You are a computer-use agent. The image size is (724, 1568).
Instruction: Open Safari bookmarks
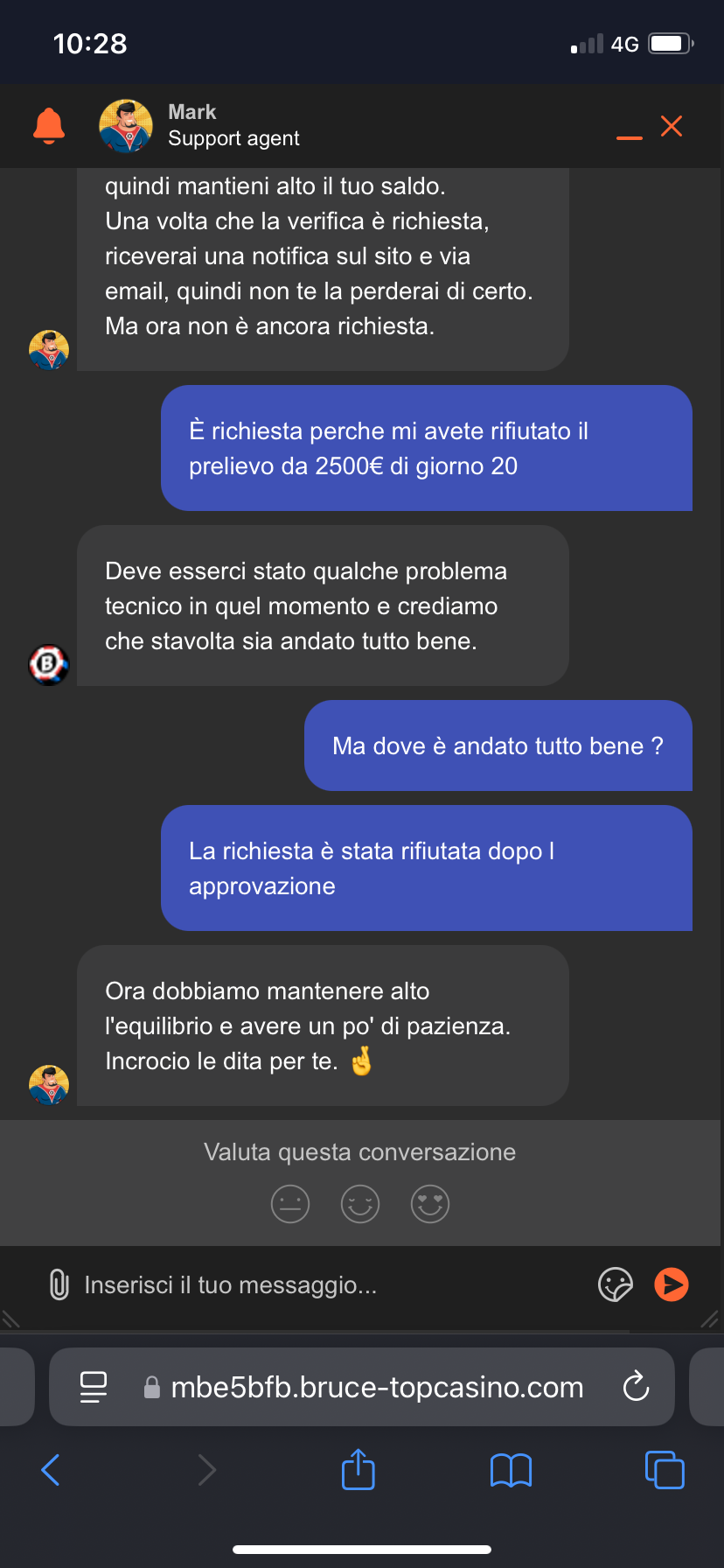pyautogui.click(x=512, y=1470)
